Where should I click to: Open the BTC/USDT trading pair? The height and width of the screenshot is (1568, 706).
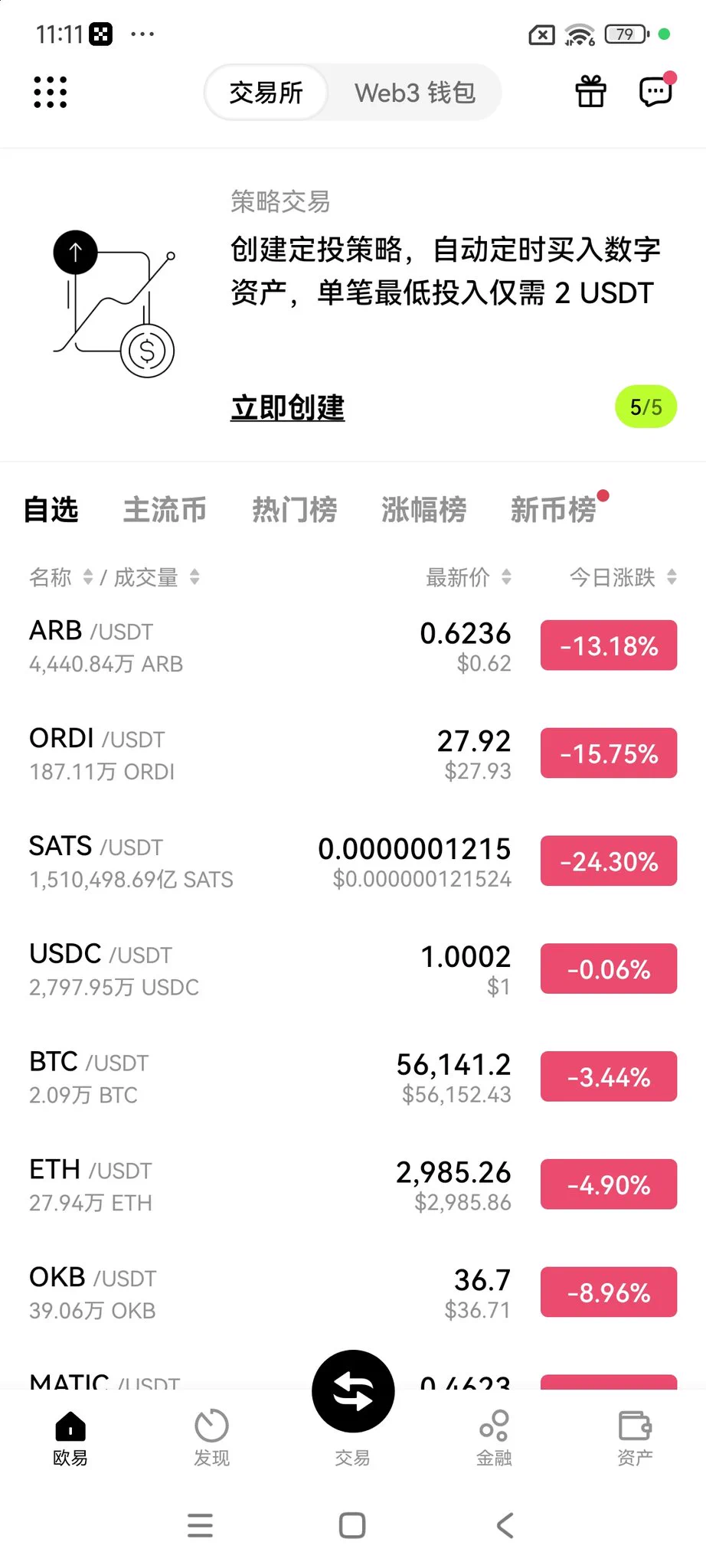(x=230, y=1077)
